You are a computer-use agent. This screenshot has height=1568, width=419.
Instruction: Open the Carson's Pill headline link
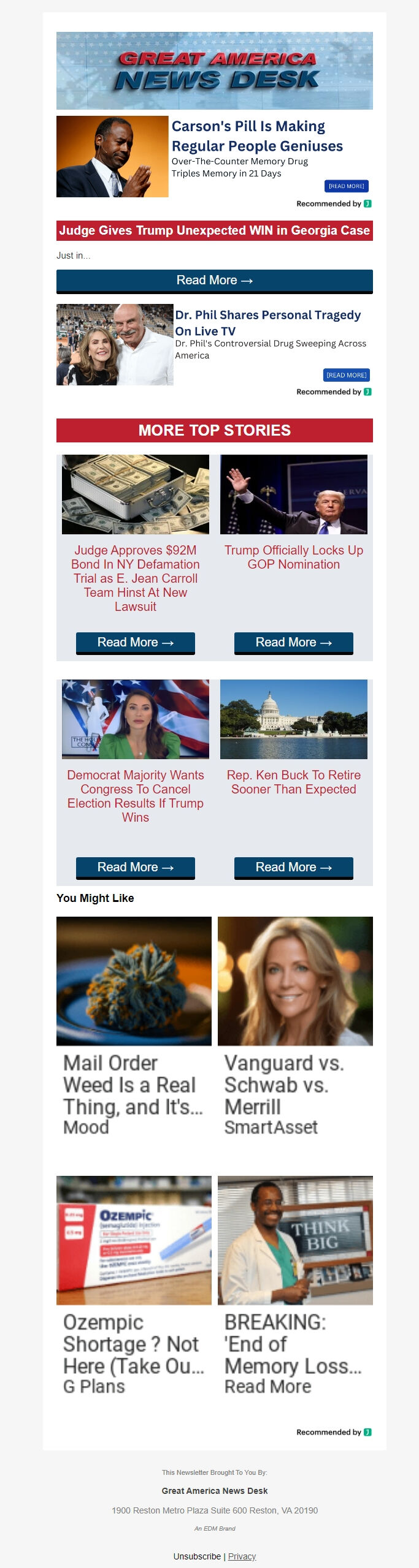[x=256, y=136]
